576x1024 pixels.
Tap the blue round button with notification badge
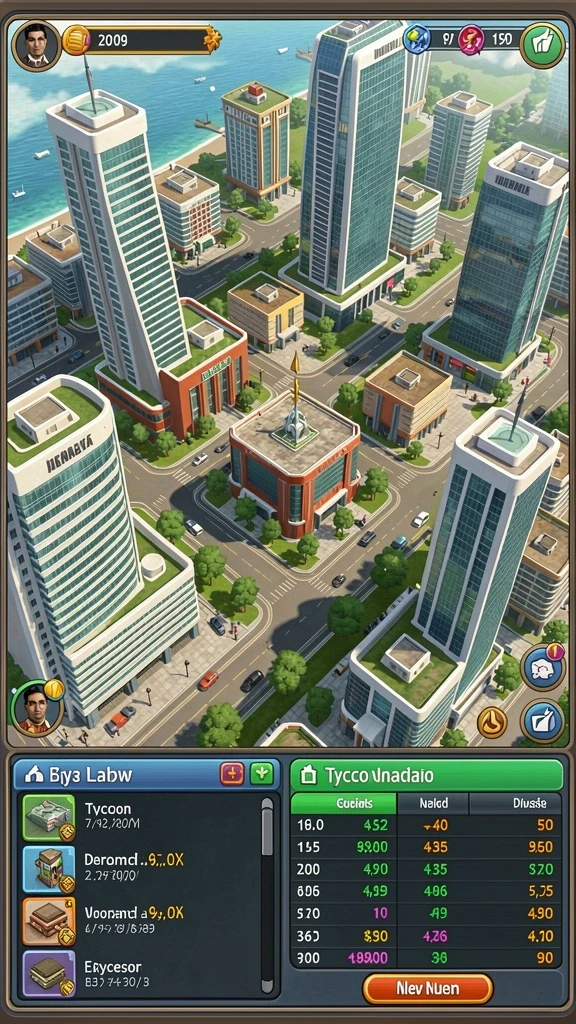543,668
